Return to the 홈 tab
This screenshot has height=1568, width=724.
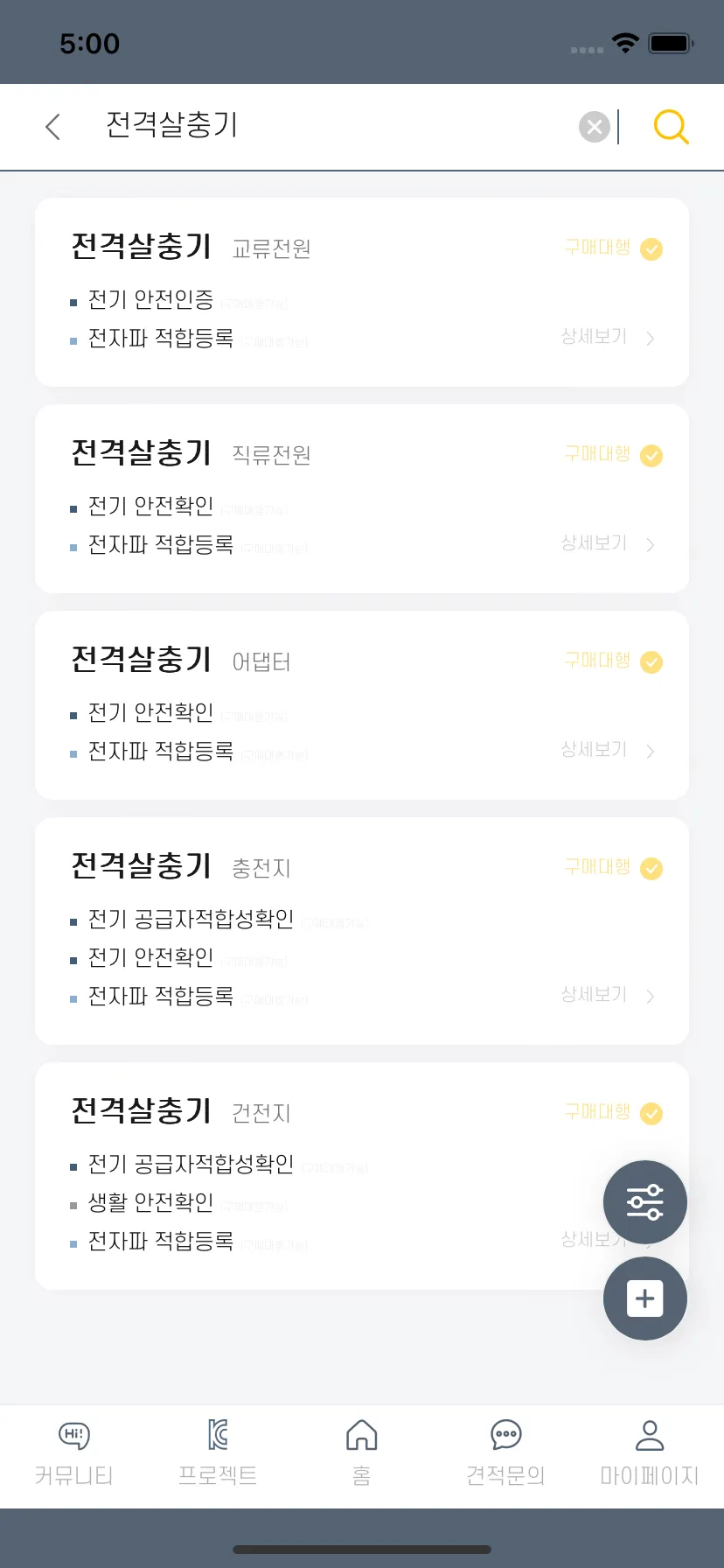coord(362,1454)
